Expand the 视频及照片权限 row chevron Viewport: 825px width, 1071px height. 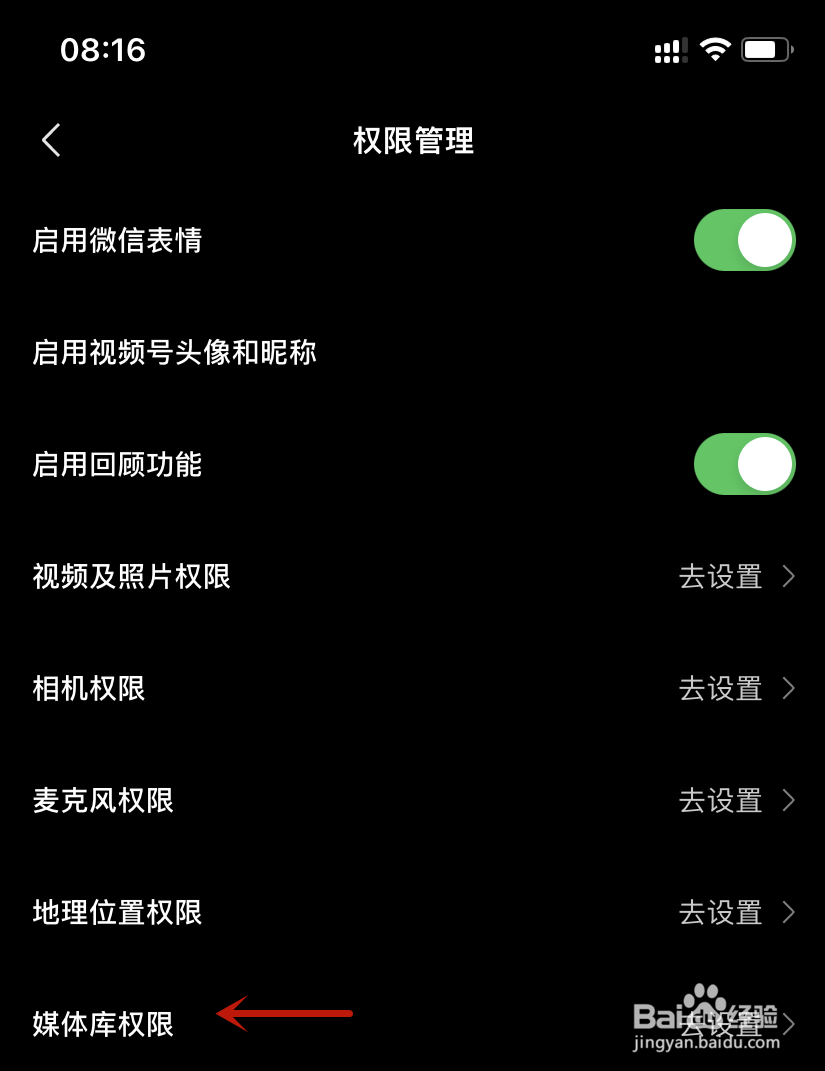(790, 577)
